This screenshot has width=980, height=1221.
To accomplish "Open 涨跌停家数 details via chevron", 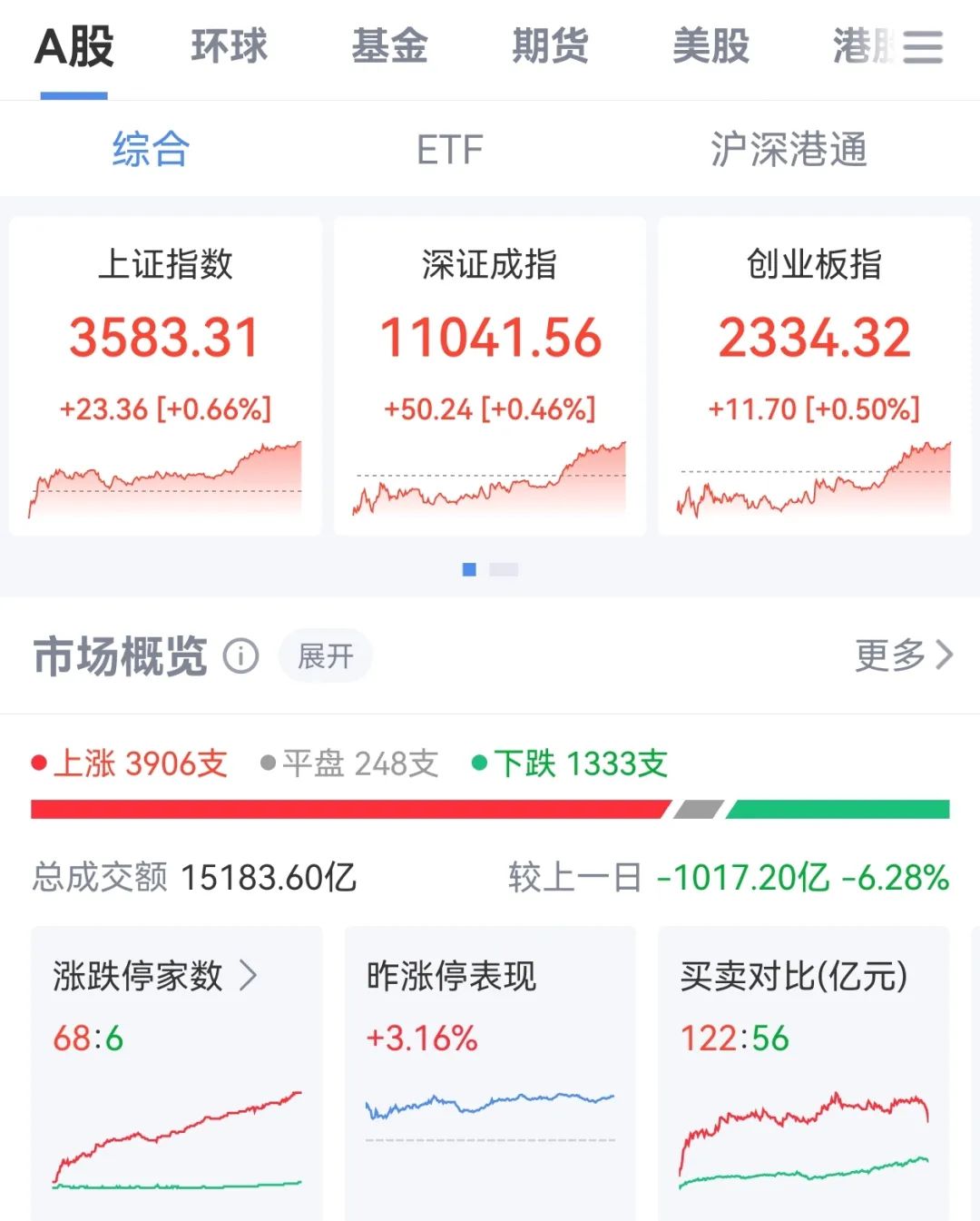I will coord(250,976).
